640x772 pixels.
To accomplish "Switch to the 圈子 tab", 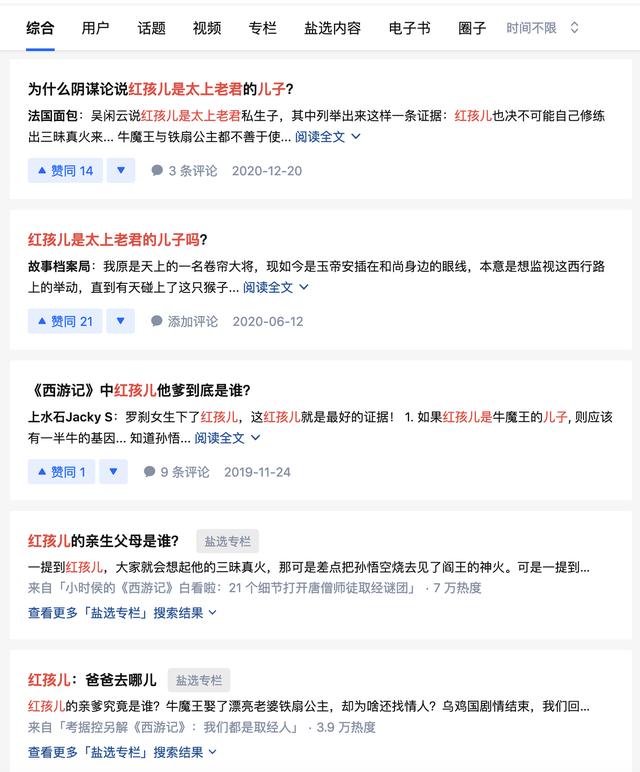I will [472, 28].
